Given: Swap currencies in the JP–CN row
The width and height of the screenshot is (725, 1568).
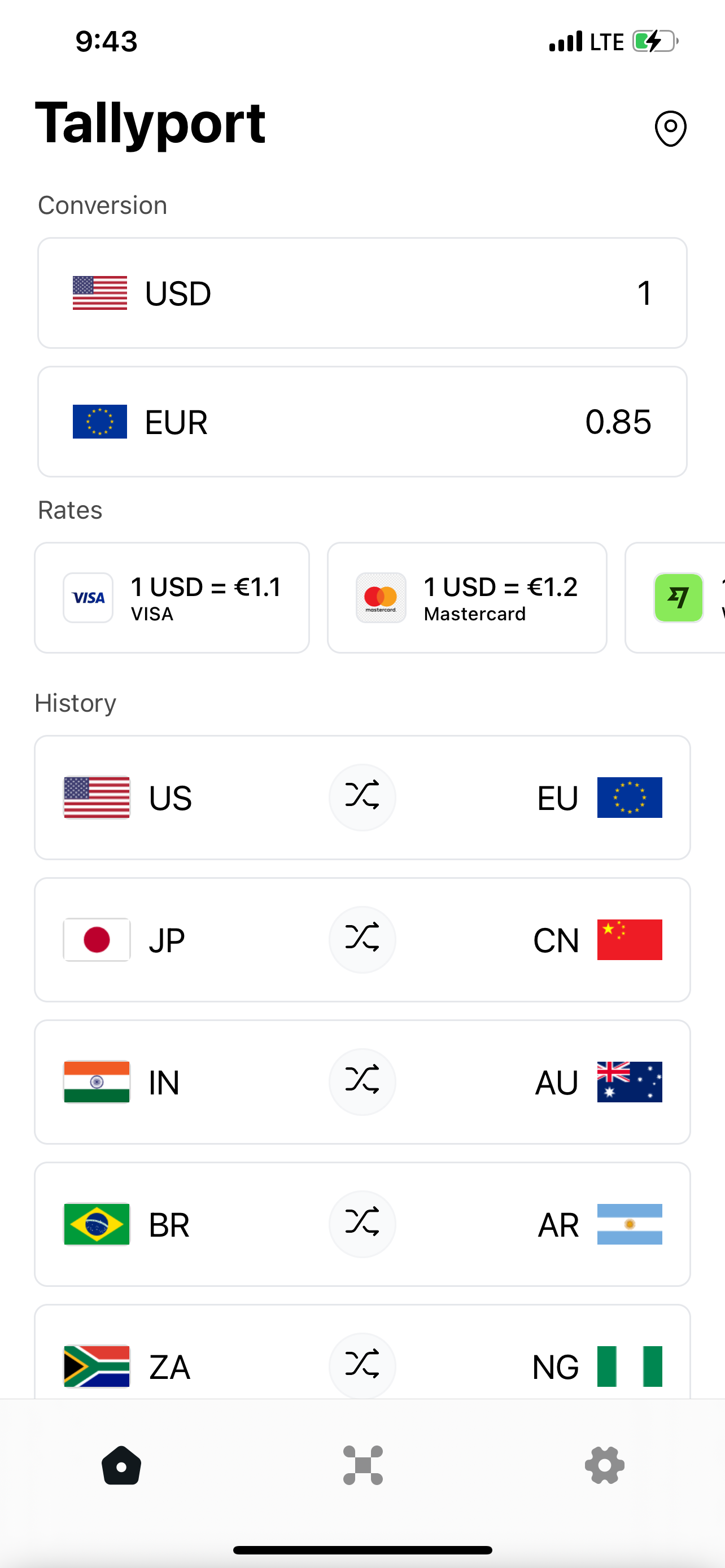Looking at the screenshot, I should click(x=362, y=939).
